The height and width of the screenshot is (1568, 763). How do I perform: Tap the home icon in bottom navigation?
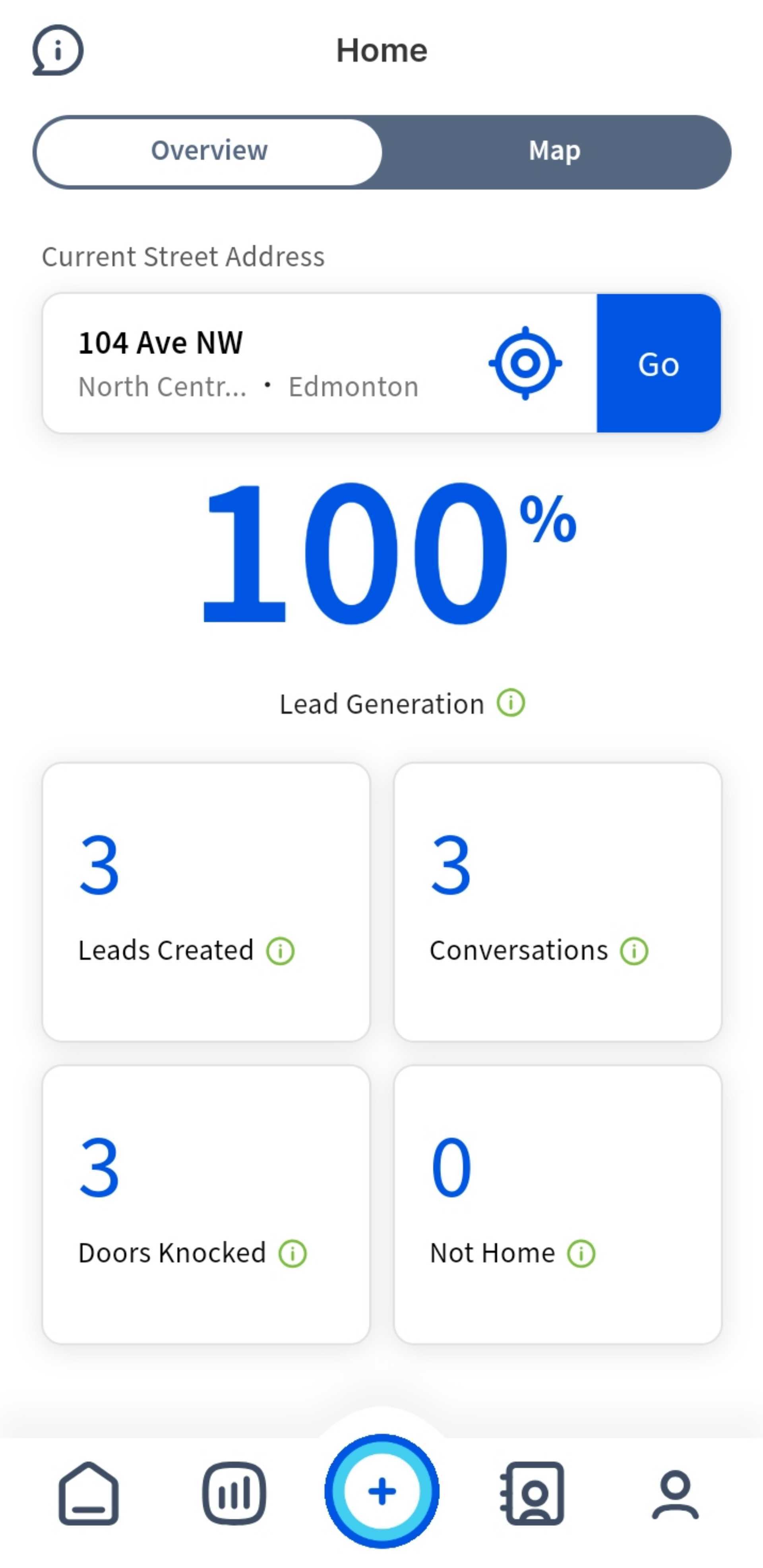click(x=89, y=1493)
